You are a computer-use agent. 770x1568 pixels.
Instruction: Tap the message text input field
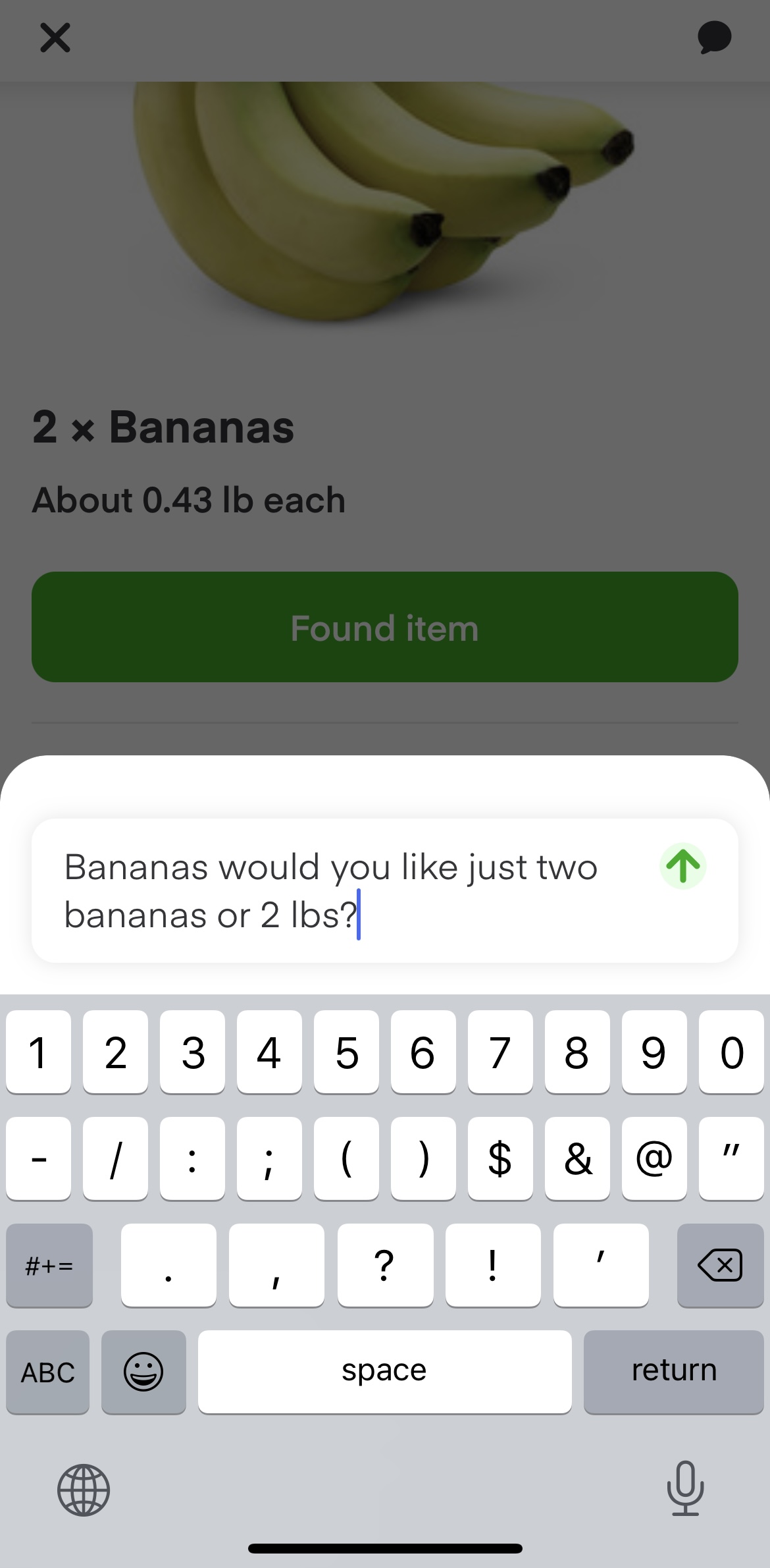point(329,892)
